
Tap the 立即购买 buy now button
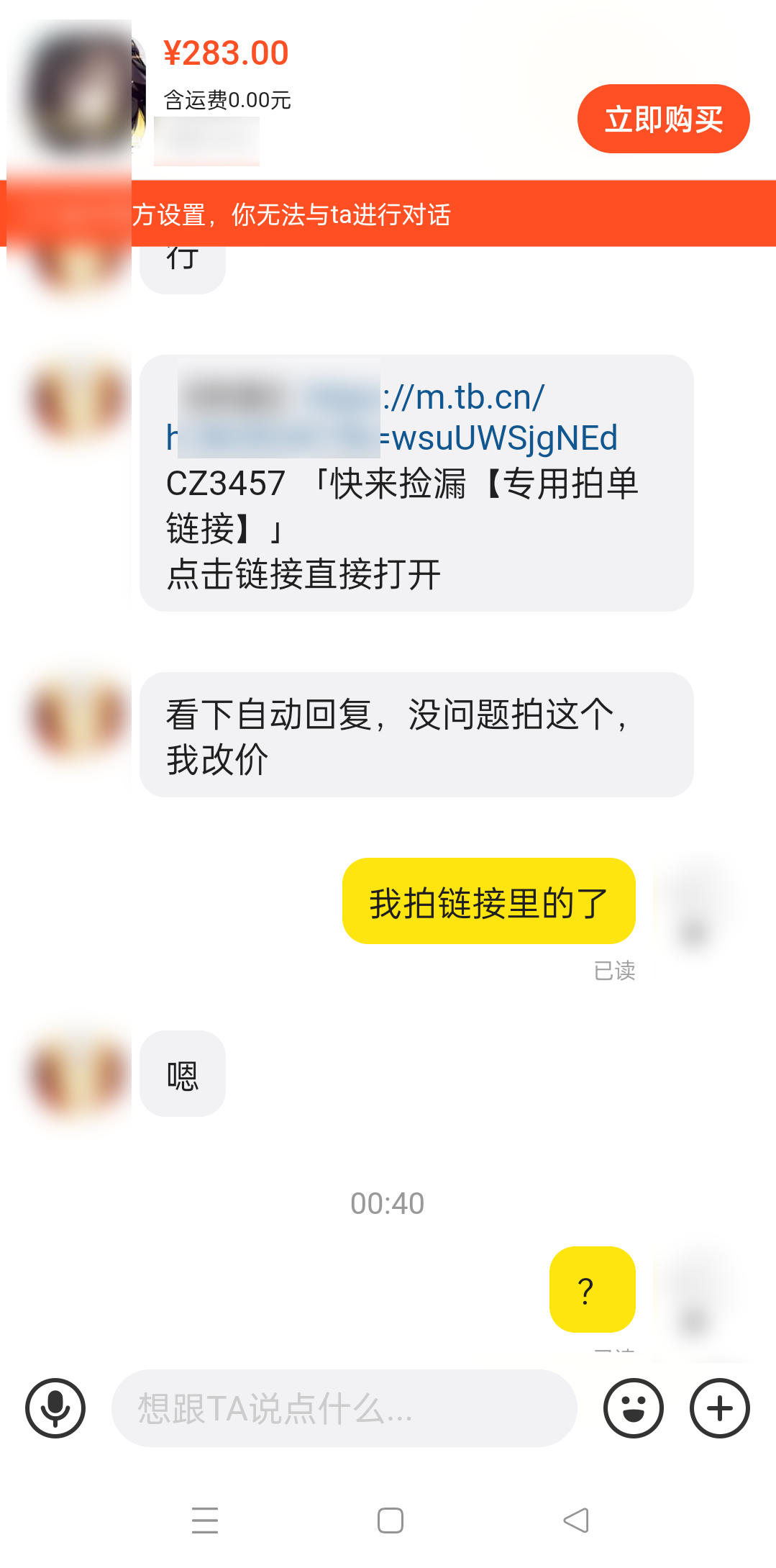coord(663,119)
